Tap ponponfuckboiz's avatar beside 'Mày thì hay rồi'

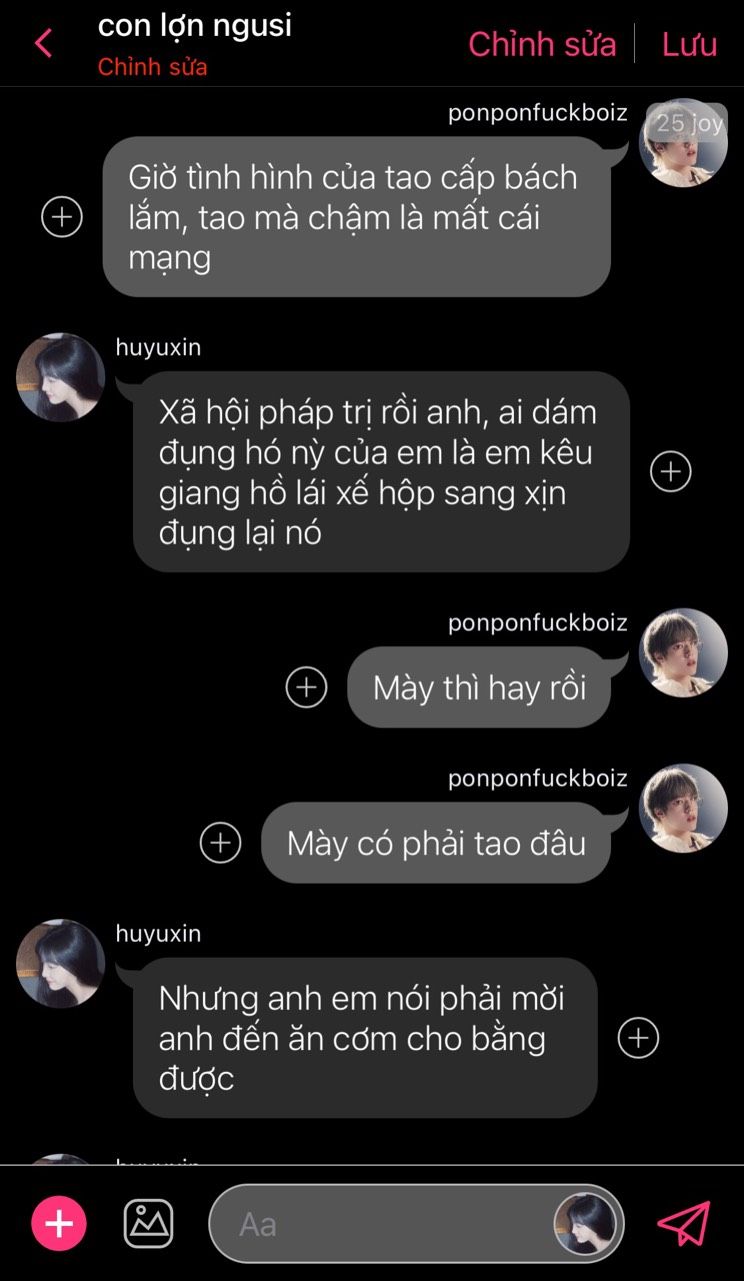(x=684, y=652)
